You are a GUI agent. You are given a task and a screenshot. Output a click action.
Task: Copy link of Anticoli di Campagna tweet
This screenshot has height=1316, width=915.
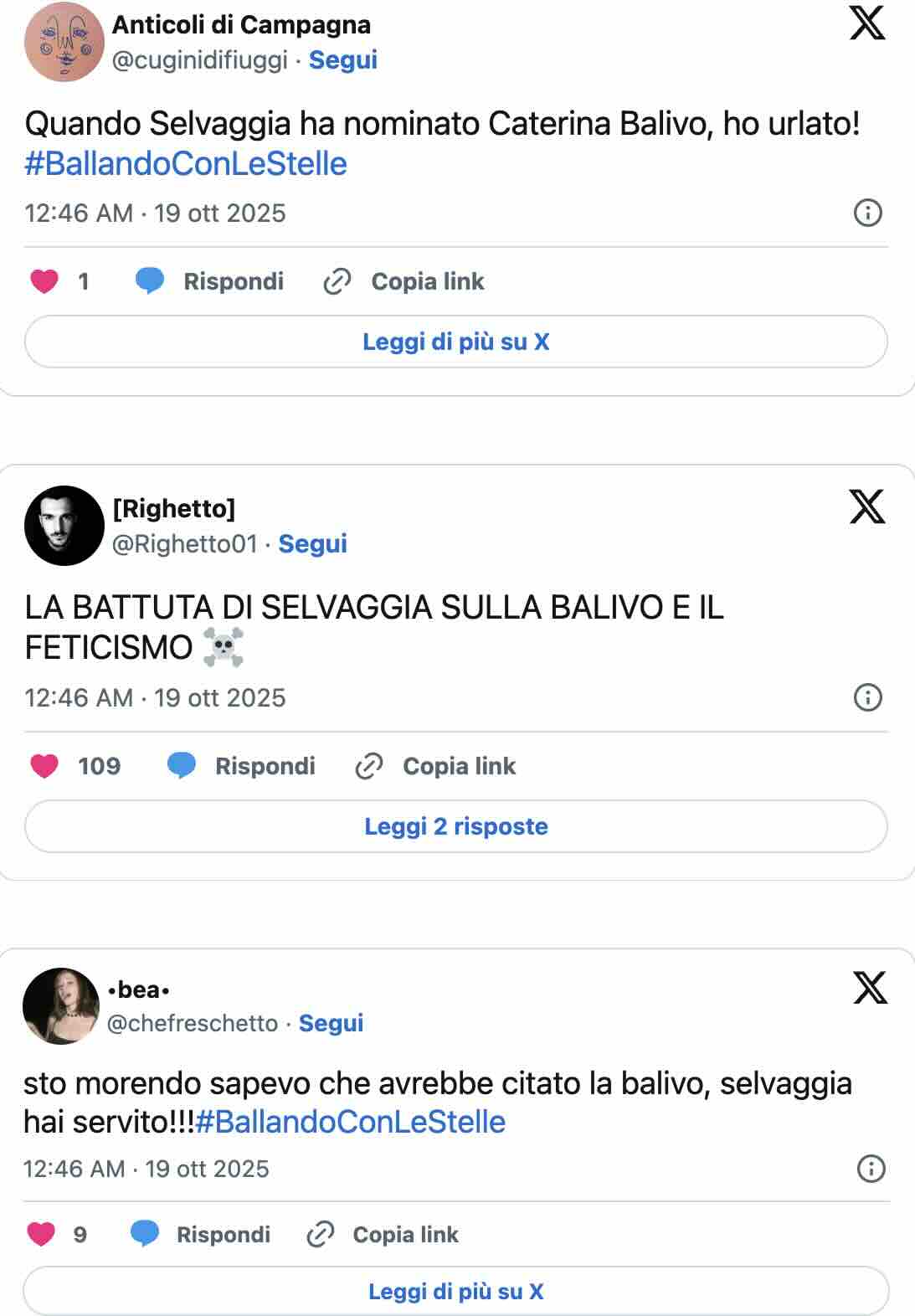tap(404, 281)
